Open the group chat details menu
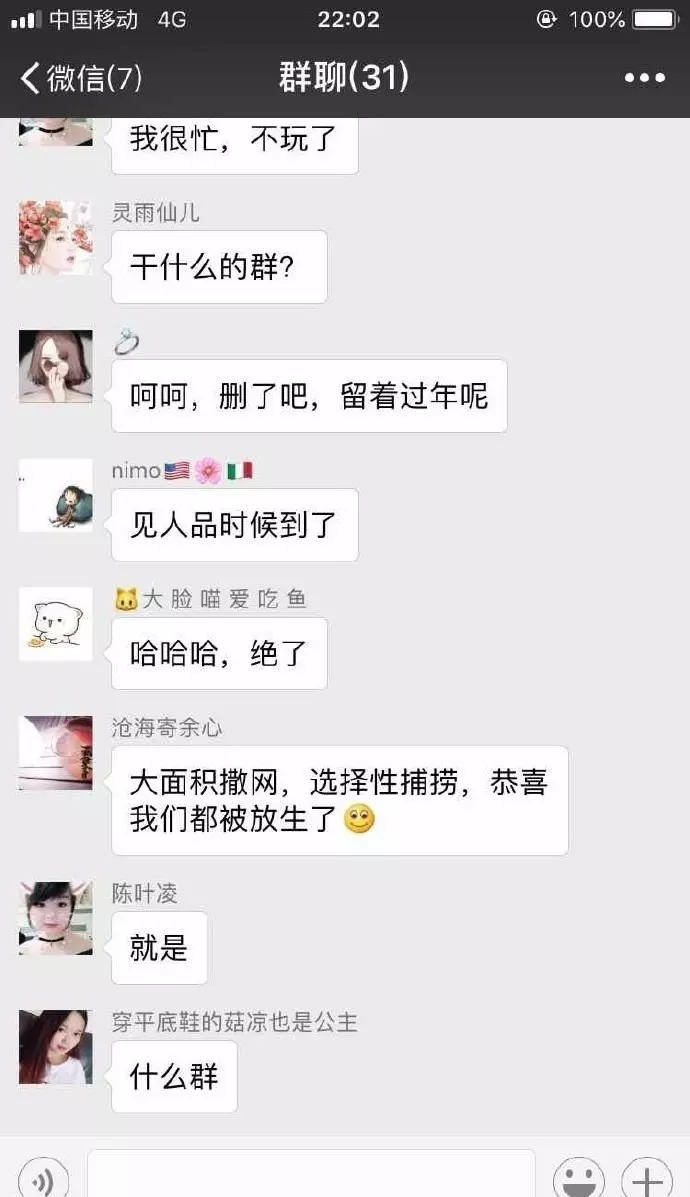Screen dimensions: 690x1197 (644, 78)
